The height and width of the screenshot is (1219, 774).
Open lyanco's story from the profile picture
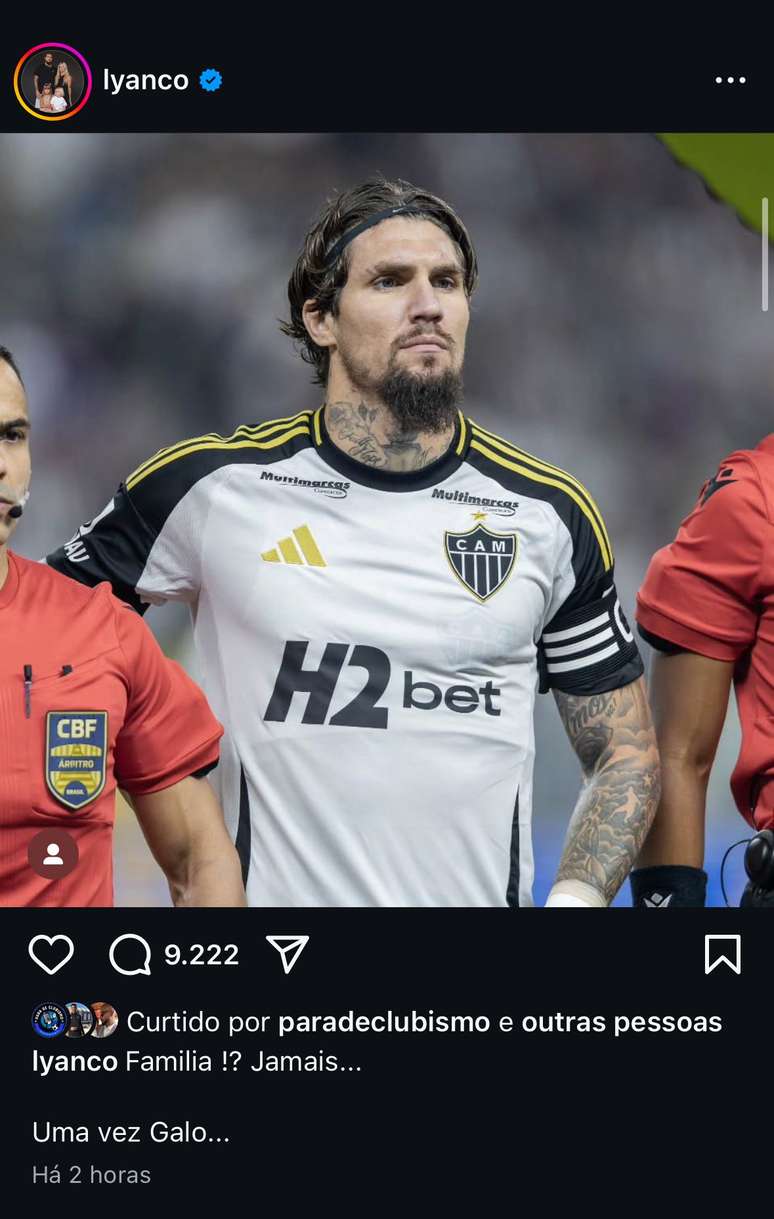point(52,81)
